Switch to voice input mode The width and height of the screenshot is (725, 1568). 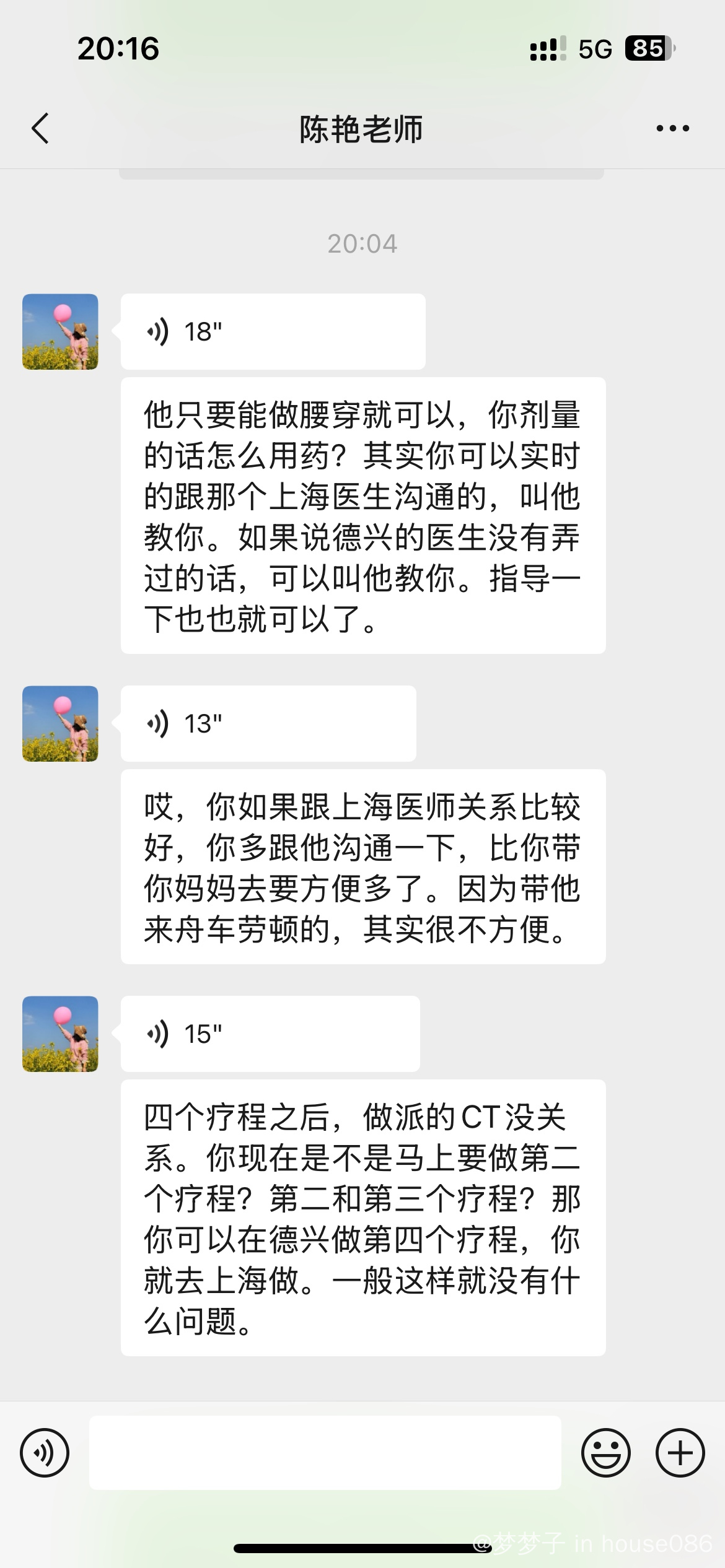[x=45, y=1453]
